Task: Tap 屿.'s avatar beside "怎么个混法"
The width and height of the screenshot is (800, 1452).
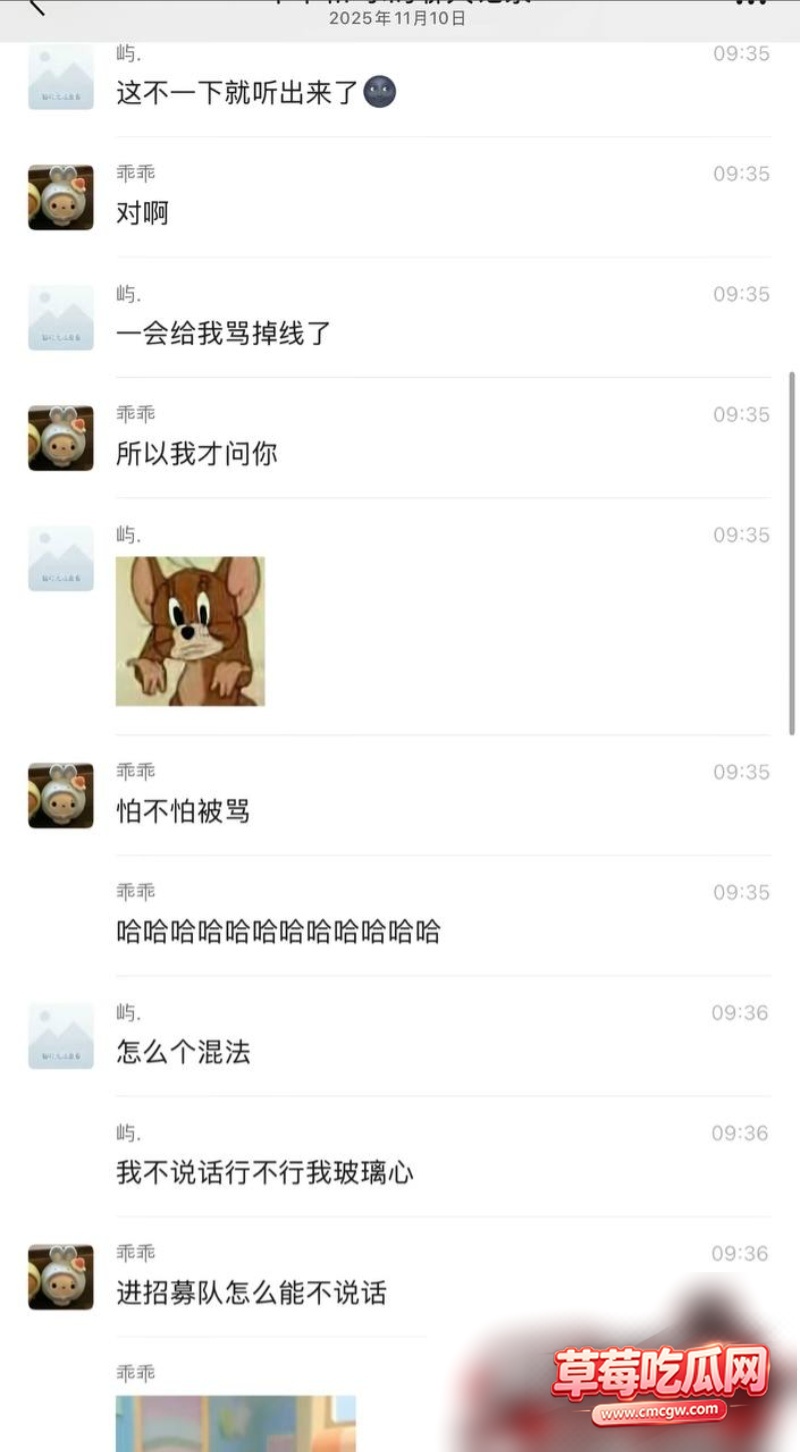Action: pyautogui.click(x=61, y=1036)
